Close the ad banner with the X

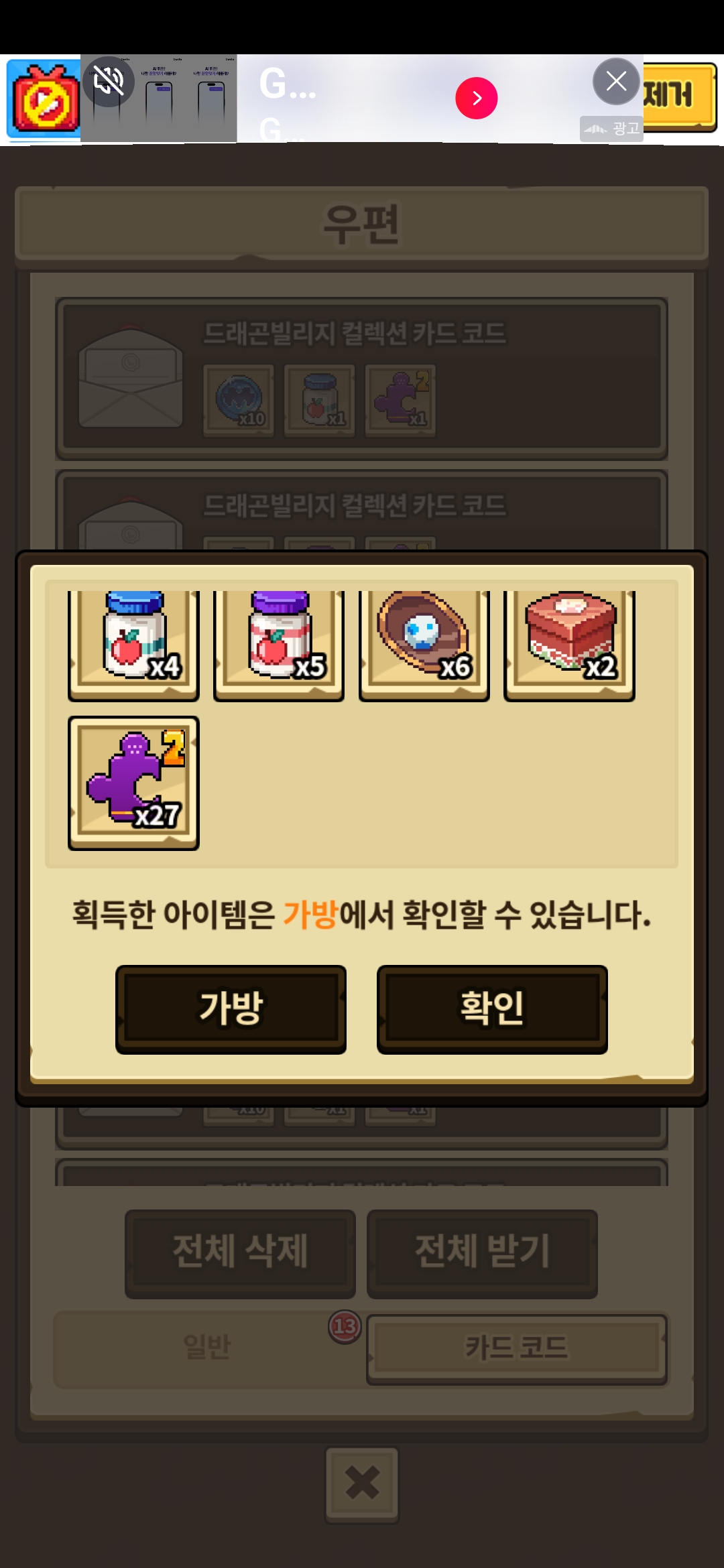click(616, 82)
